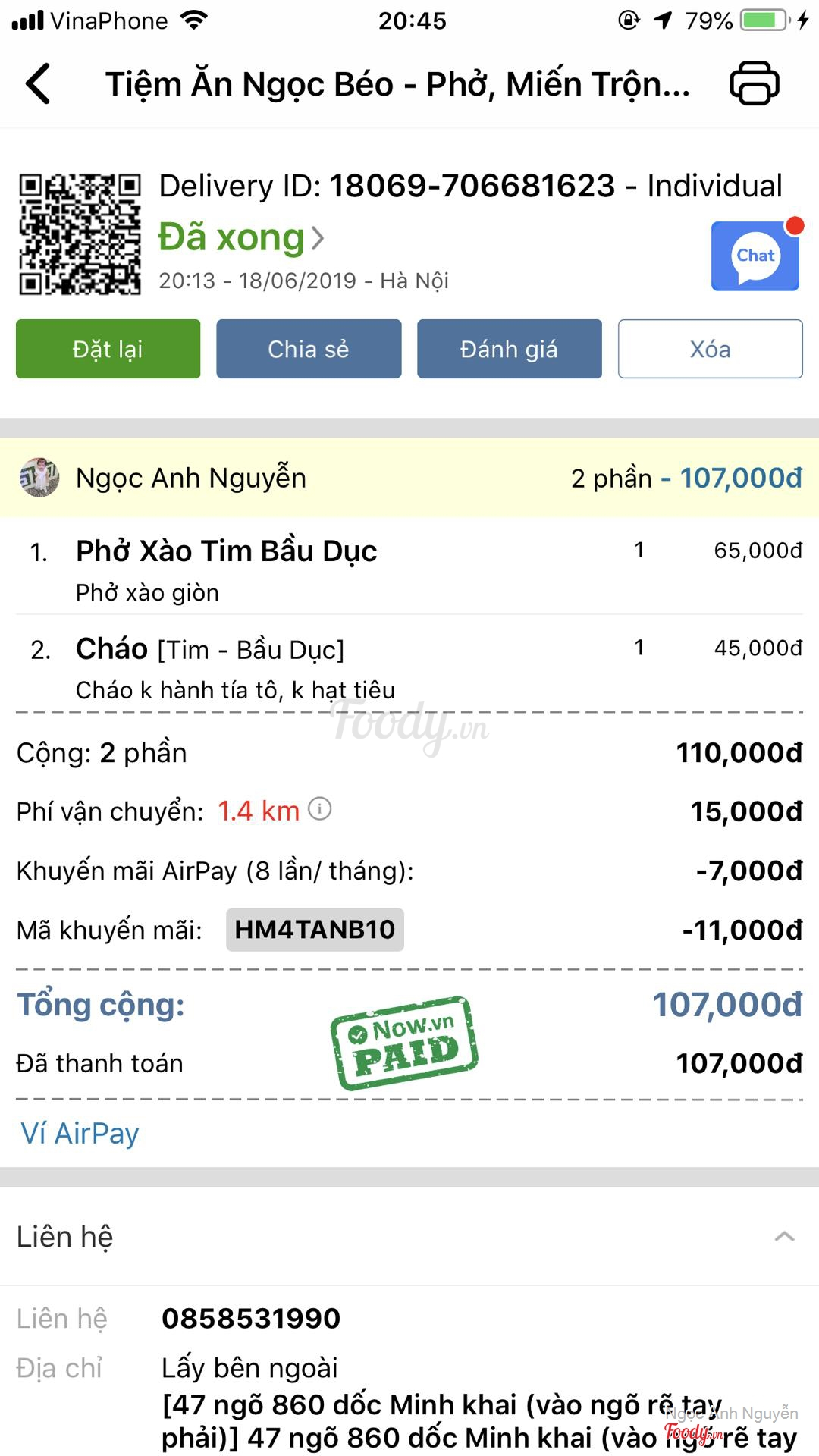819x1456 pixels.
Task: Print the order receipt
Action: (754, 83)
